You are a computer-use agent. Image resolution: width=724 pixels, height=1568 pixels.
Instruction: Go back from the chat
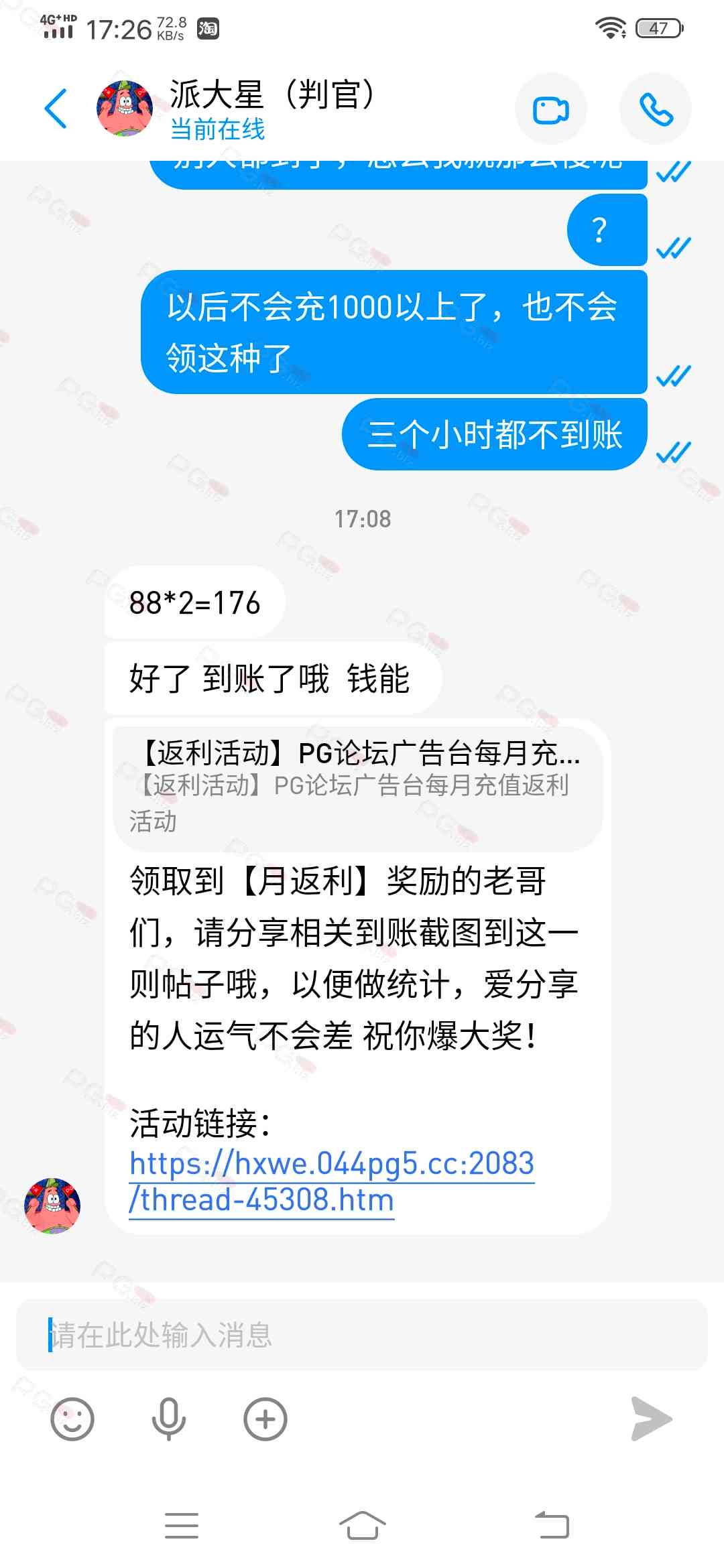click(x=56, y=109)
